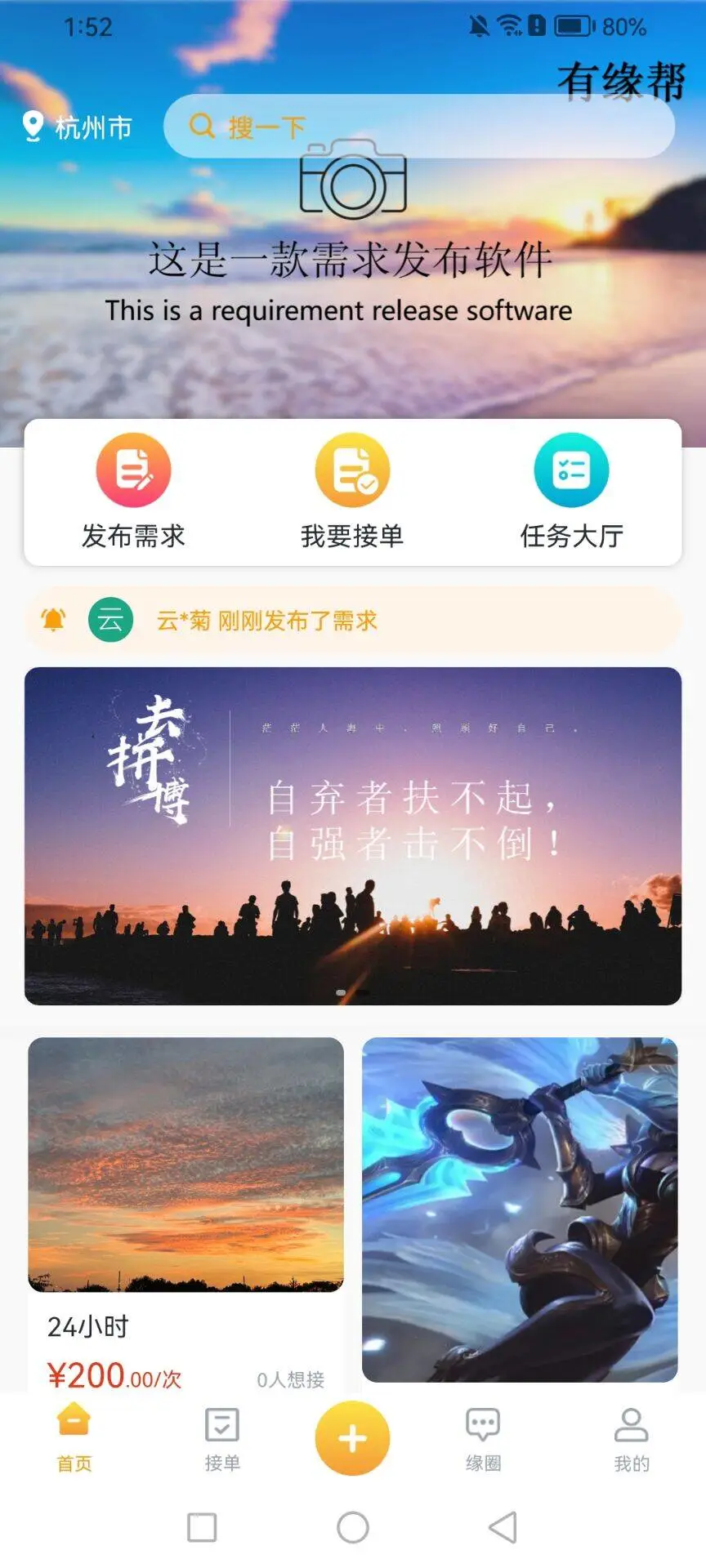This screenshot has height=1568, width=706.
Task: Tap the notification bell icon
Action: 53,621
